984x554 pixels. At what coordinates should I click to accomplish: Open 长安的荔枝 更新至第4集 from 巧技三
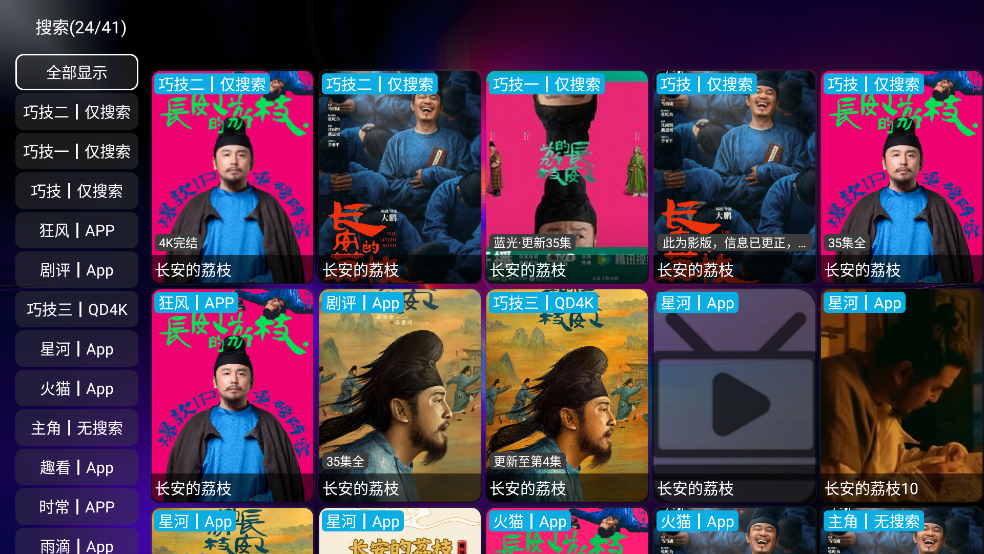click(x=567, y=396)
